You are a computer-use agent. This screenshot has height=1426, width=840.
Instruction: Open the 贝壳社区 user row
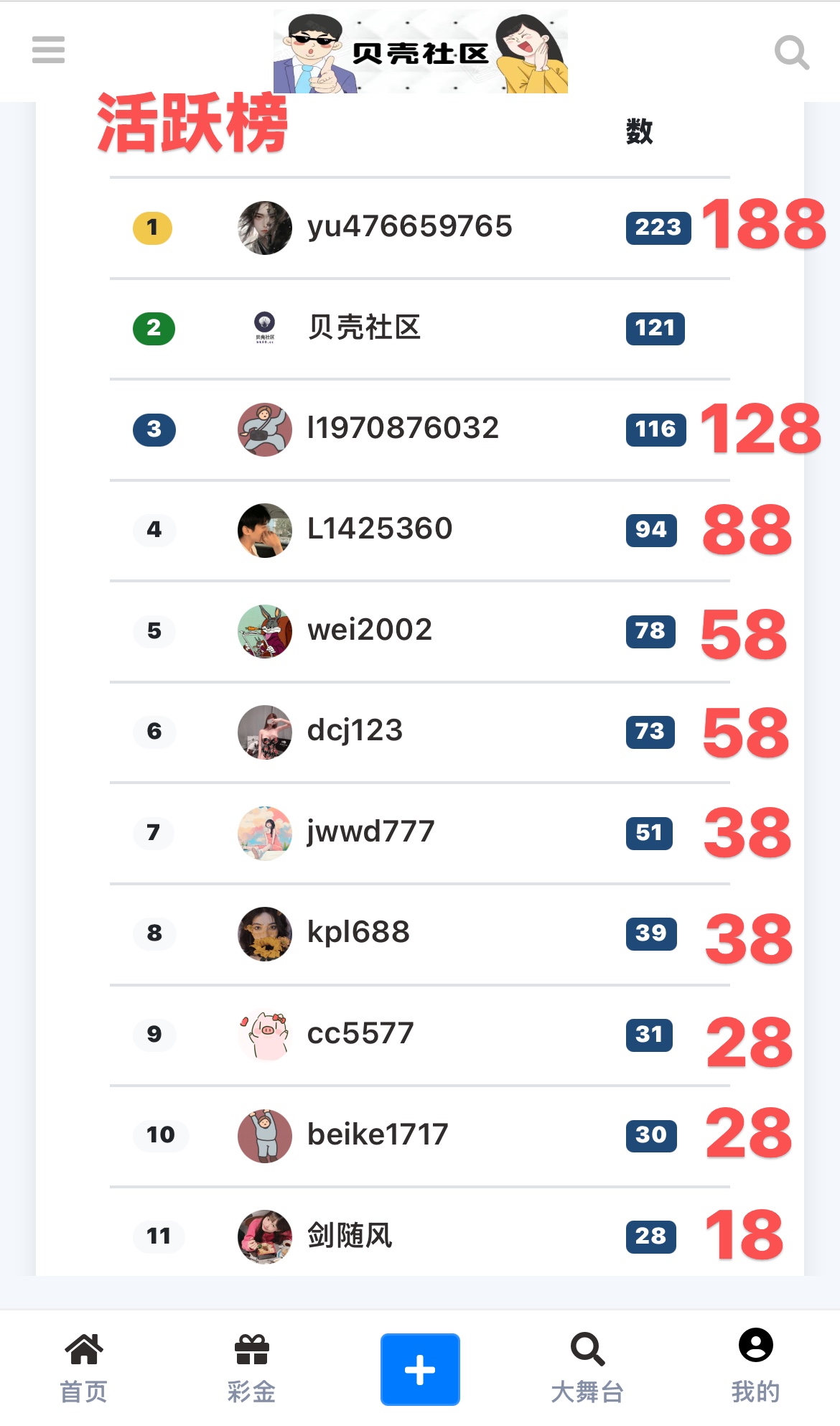click(363, 328)
